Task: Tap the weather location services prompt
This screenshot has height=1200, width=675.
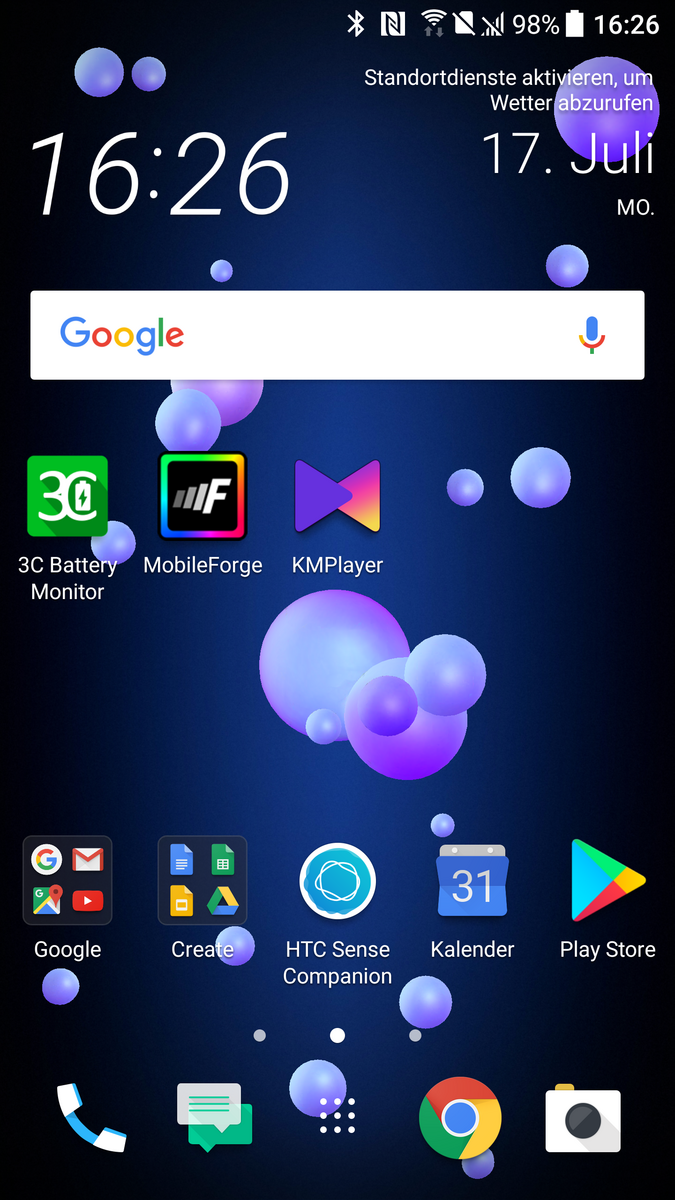Action: pos(508,89)
